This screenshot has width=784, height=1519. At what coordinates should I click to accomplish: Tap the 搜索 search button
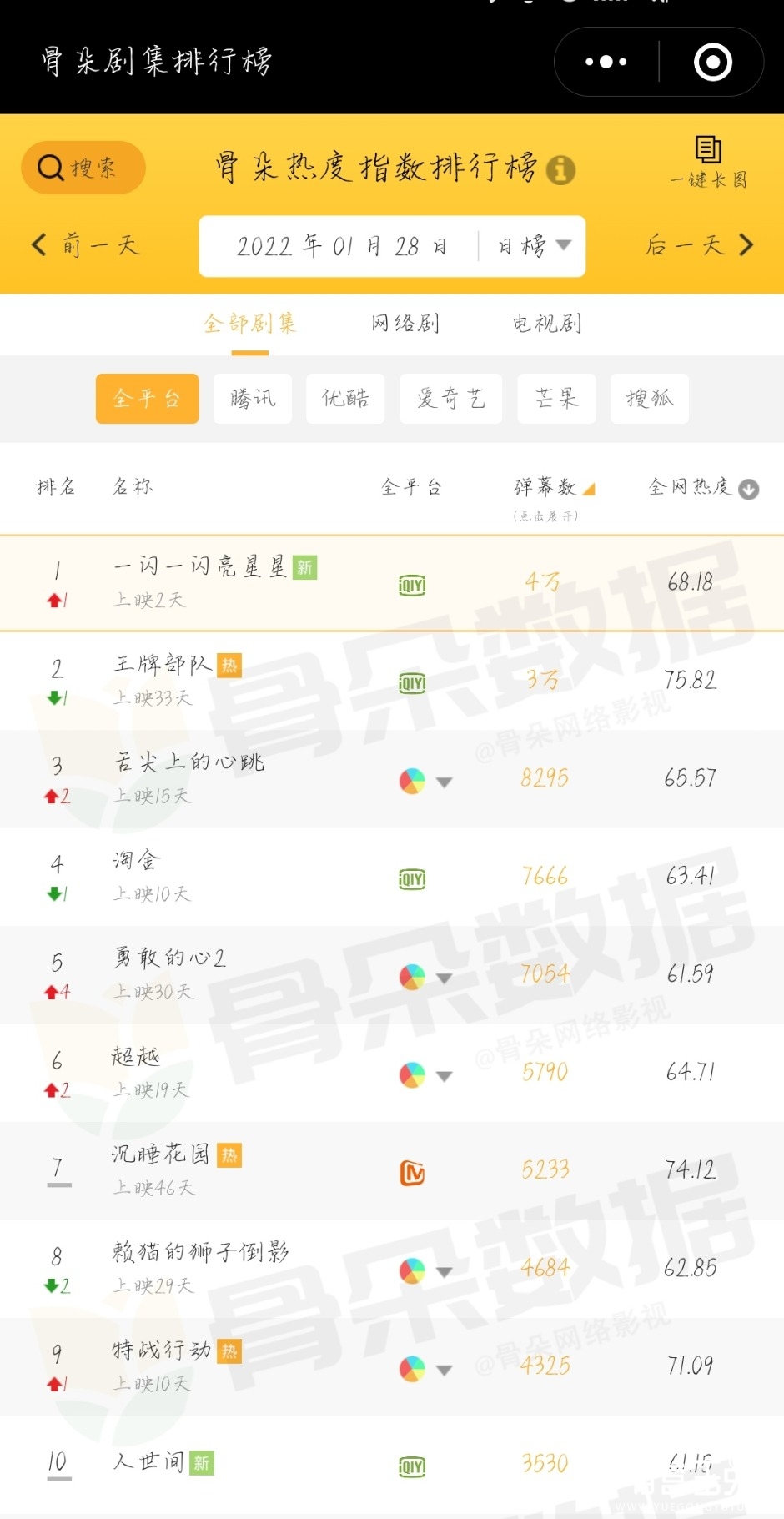coord(83,168)
